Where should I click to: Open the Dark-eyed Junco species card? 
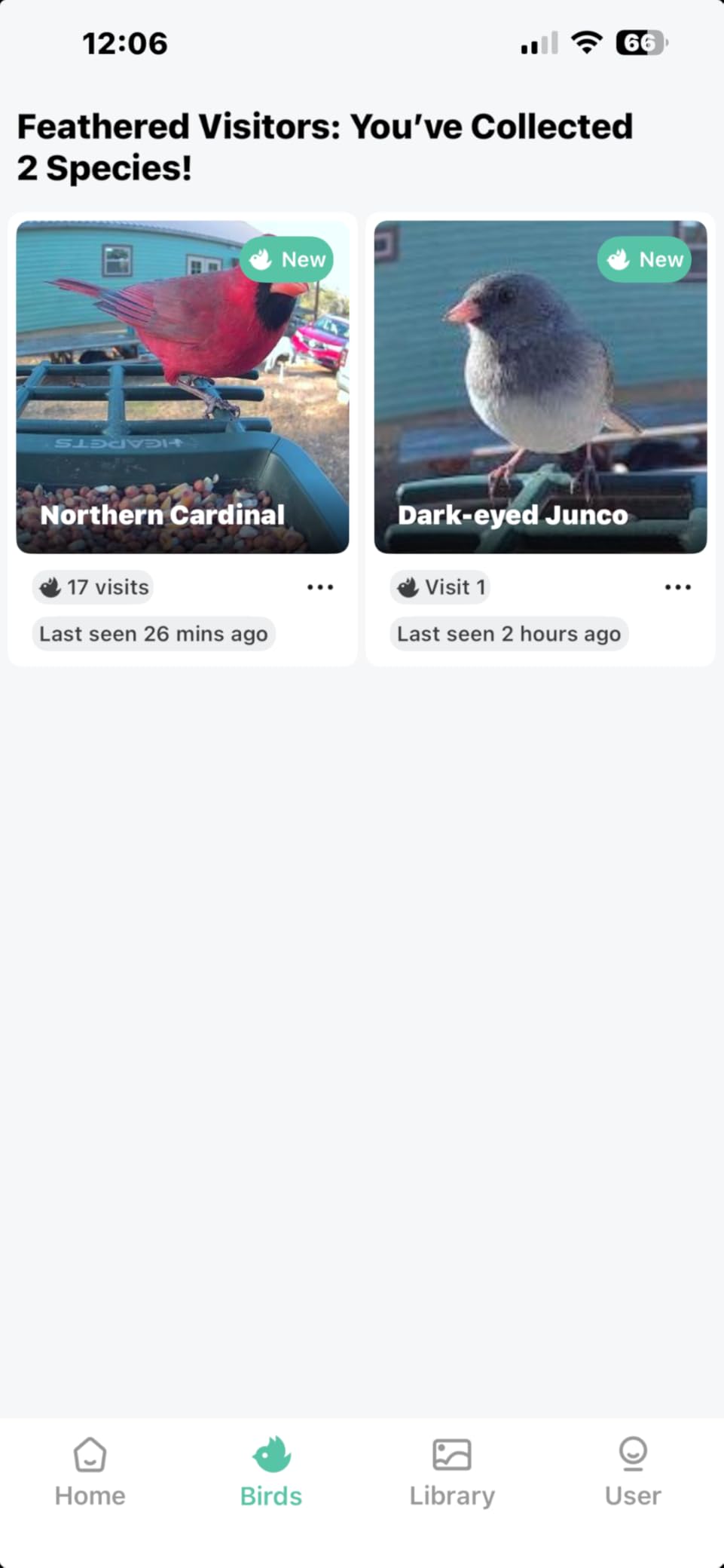[x=540, y=387]
